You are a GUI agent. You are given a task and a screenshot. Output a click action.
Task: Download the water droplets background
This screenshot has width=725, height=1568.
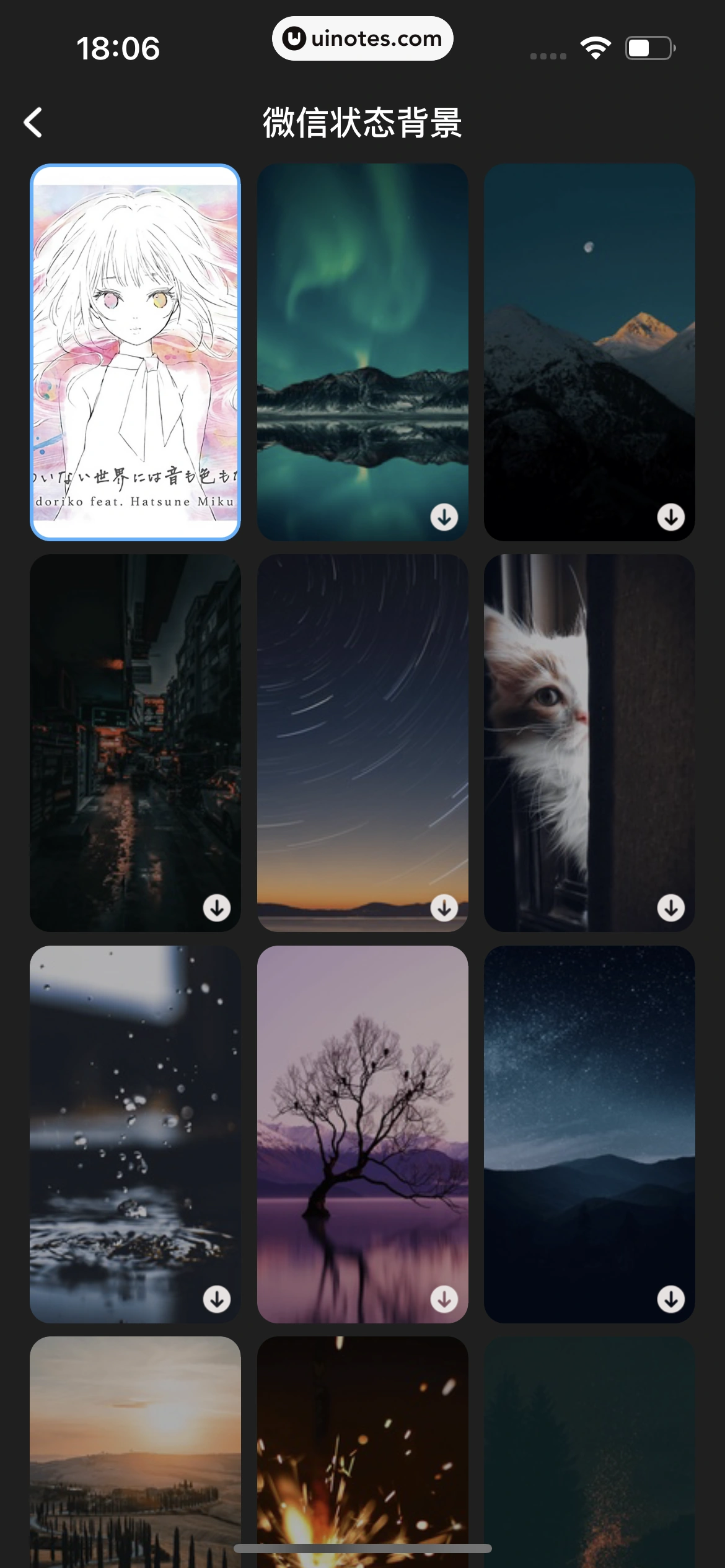[216, 1299]
